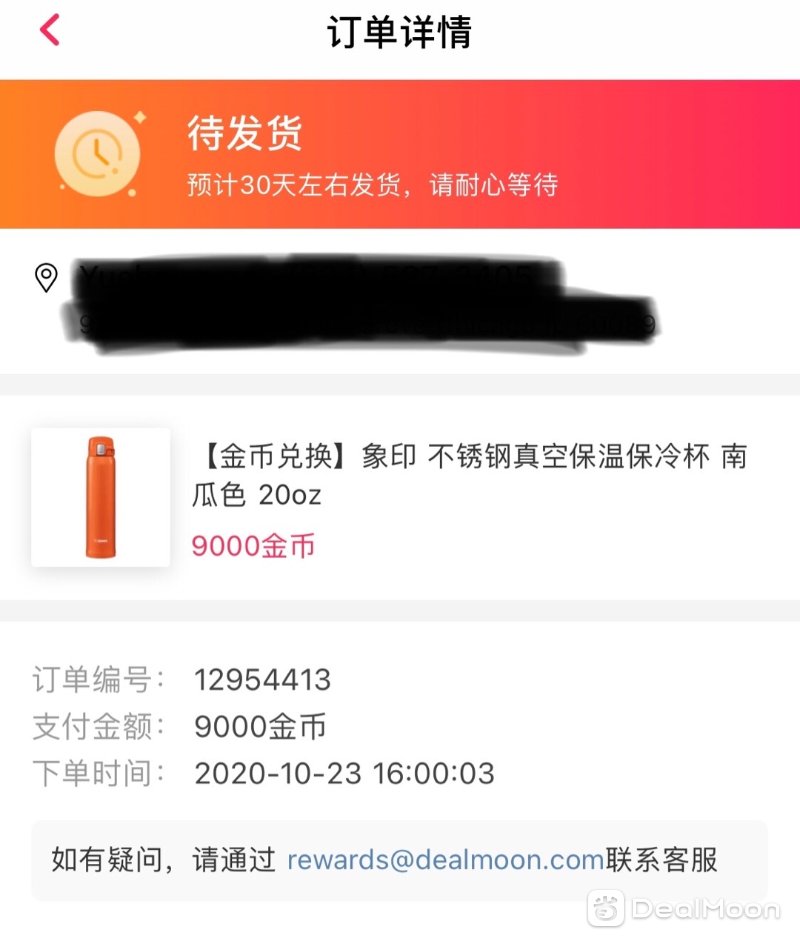Go back from order details
The image size is (800, 941).
pos(50,30)
